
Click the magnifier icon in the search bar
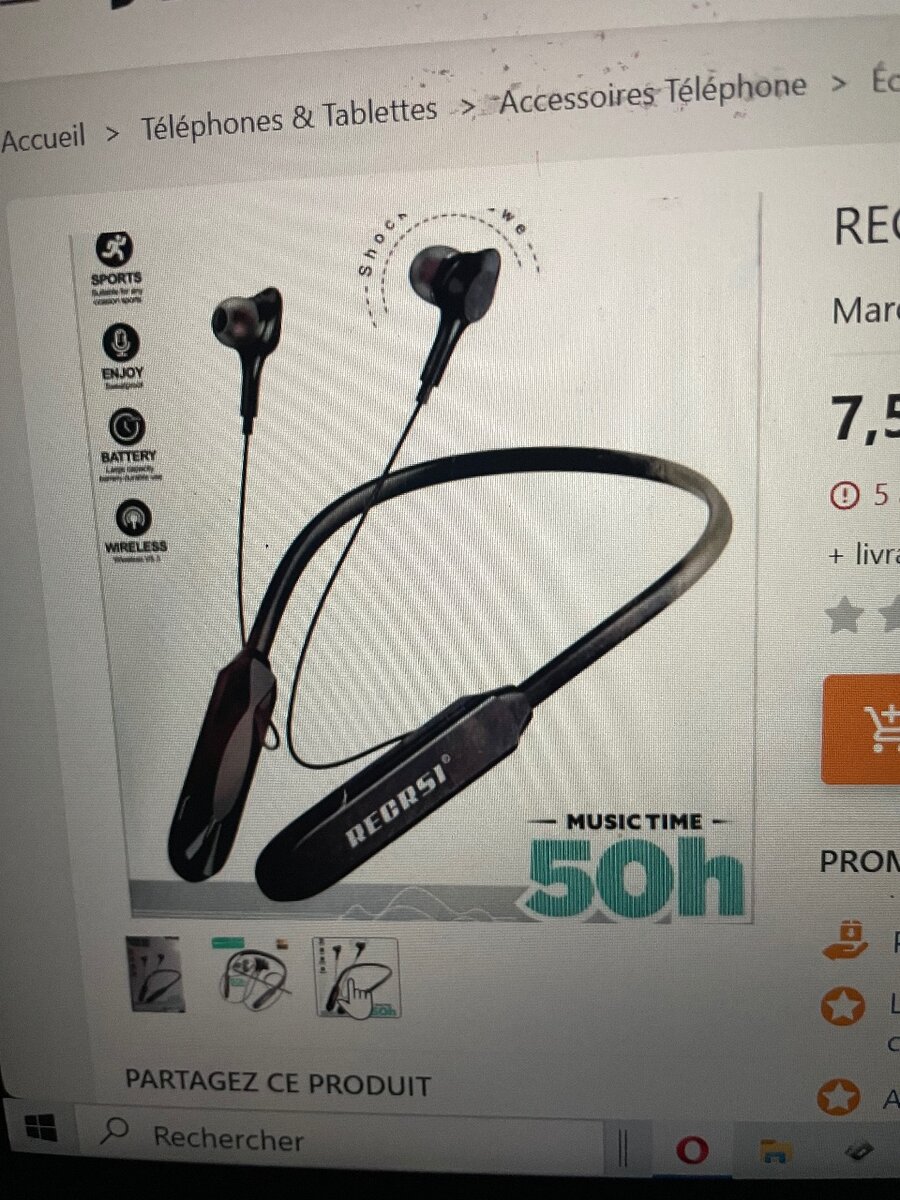click(113, 1131)
